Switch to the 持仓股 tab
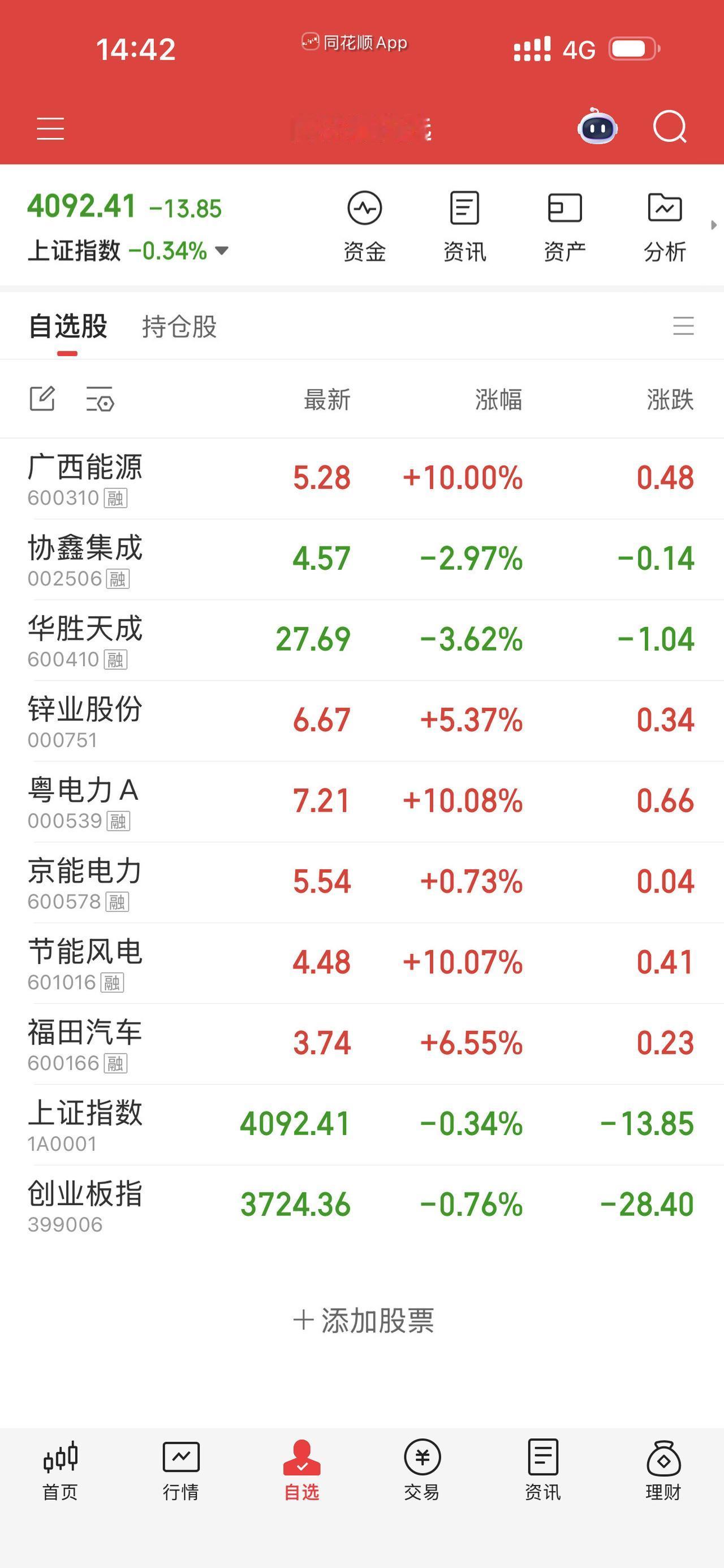724x1568 pixels. pyautogui.click(x=180, y=327)
